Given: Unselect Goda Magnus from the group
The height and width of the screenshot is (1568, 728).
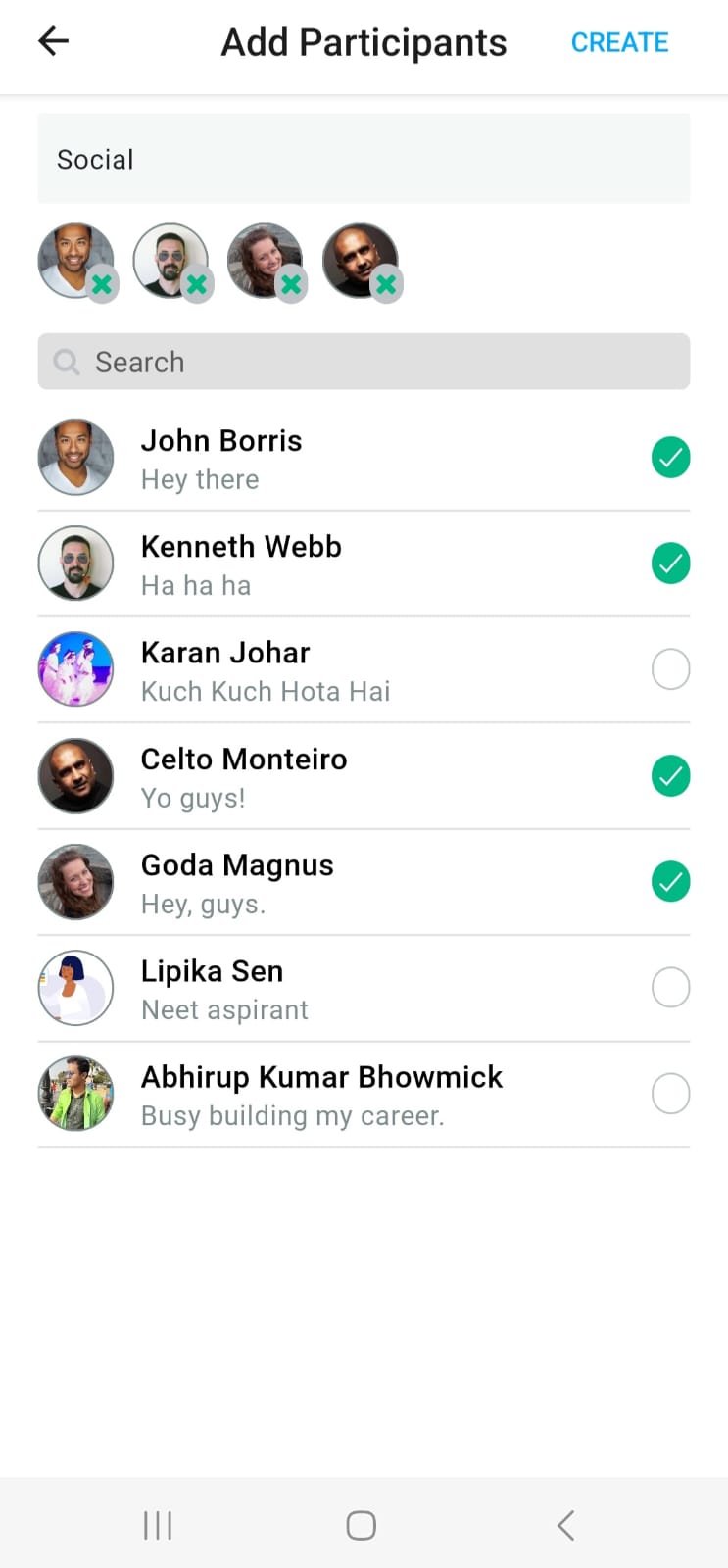Looking at the screenshot, I should click(x=670, y=881).
